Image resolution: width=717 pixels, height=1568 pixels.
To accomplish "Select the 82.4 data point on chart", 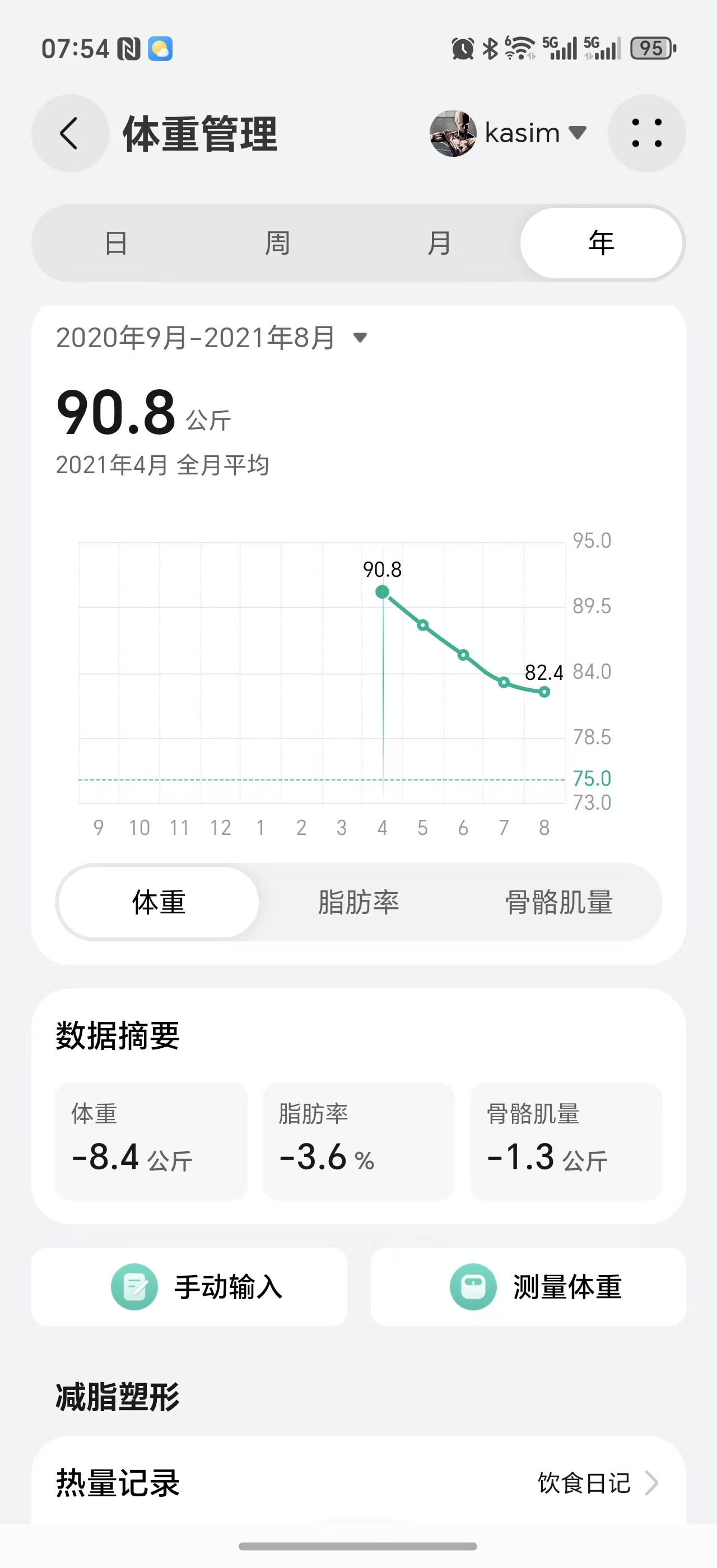I will (544, 692).
